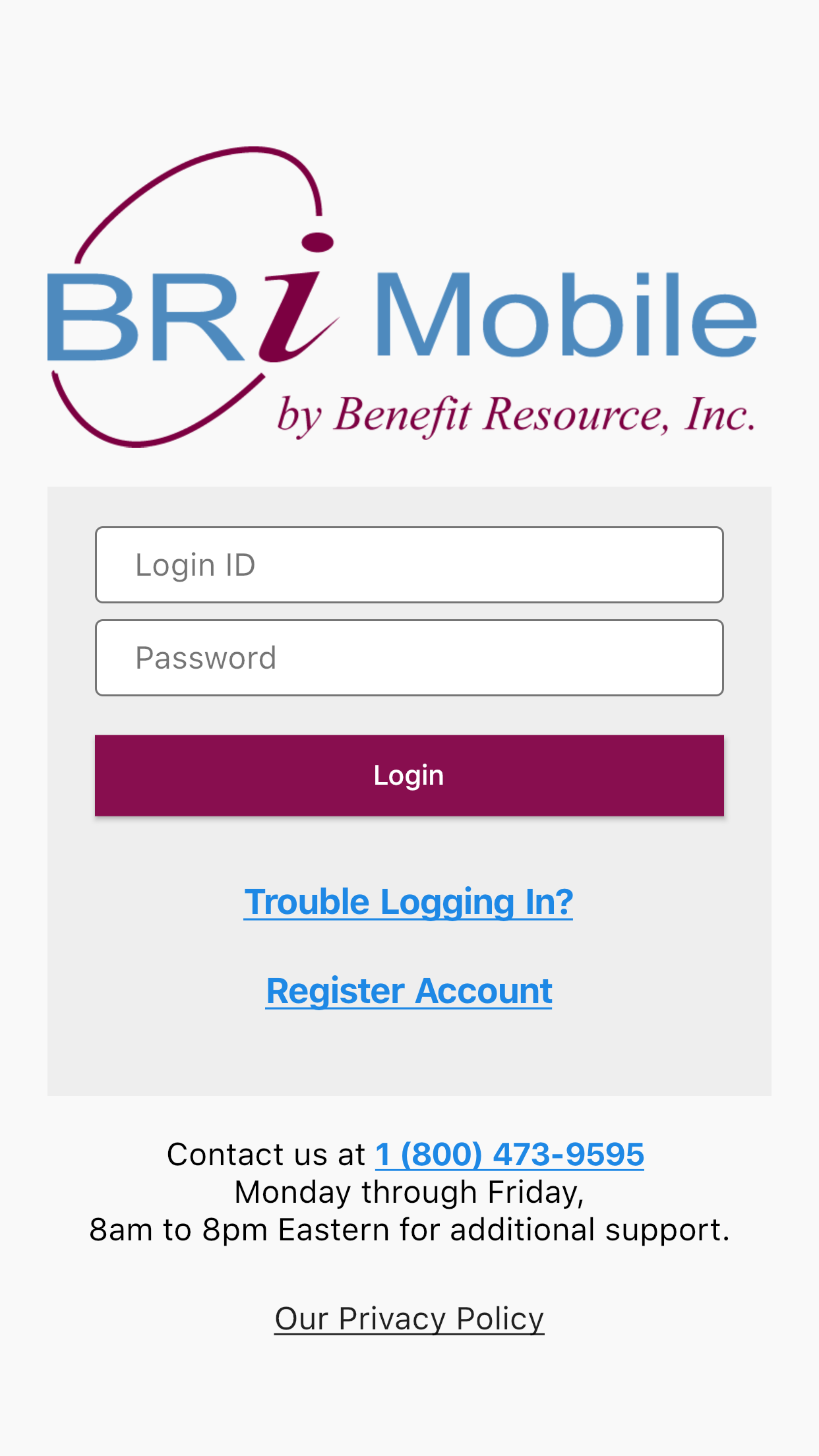Screen dimensions: 819x1456
Task: Open the Register Account link
Action: (409, 990)
